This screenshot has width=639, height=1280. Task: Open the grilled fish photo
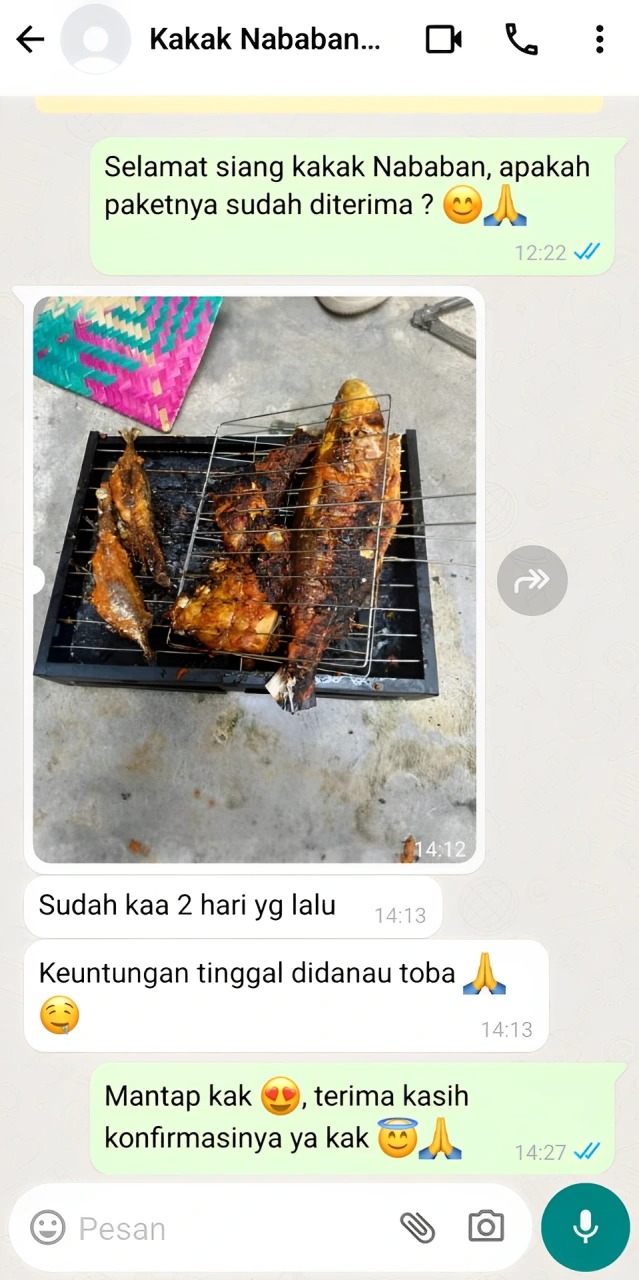tap(254, 579)
